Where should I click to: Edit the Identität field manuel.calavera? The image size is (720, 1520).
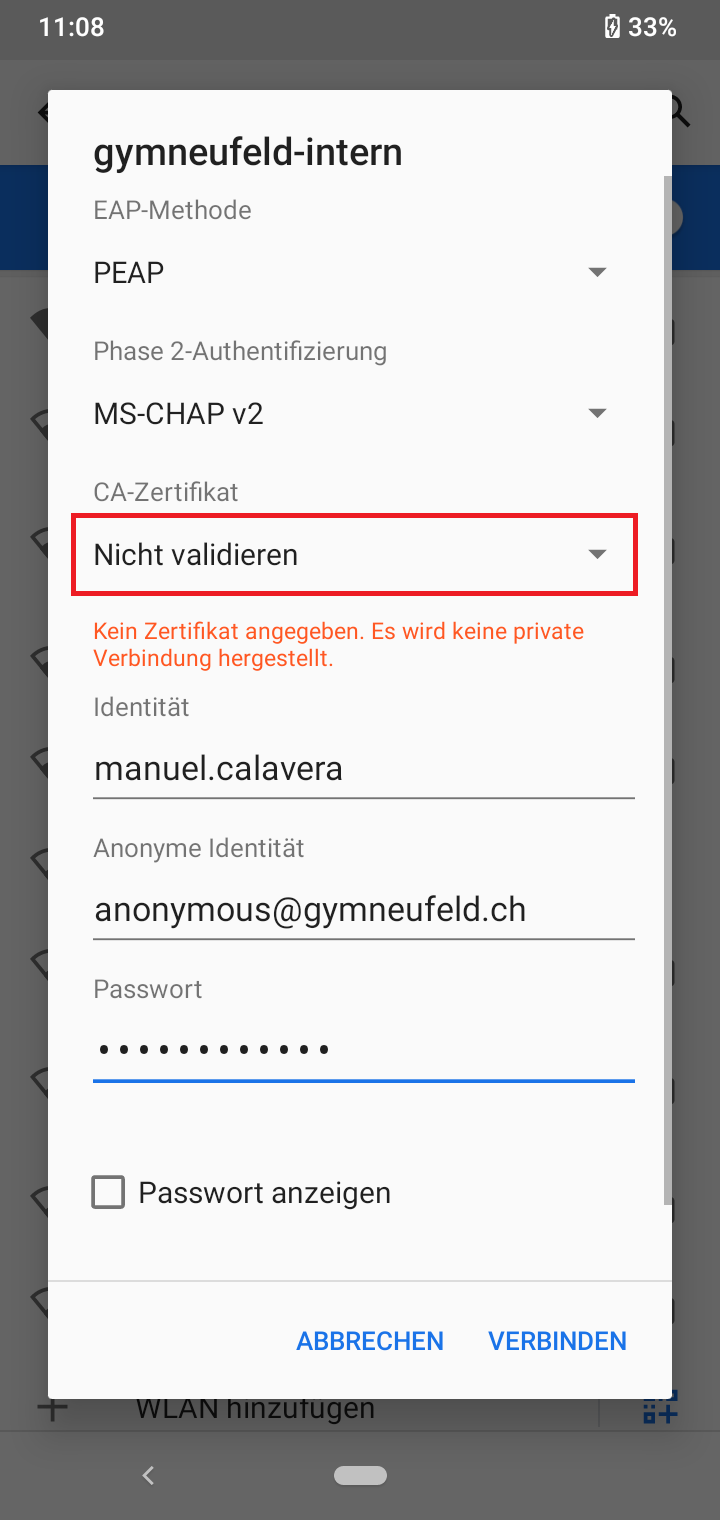point(362,769)
